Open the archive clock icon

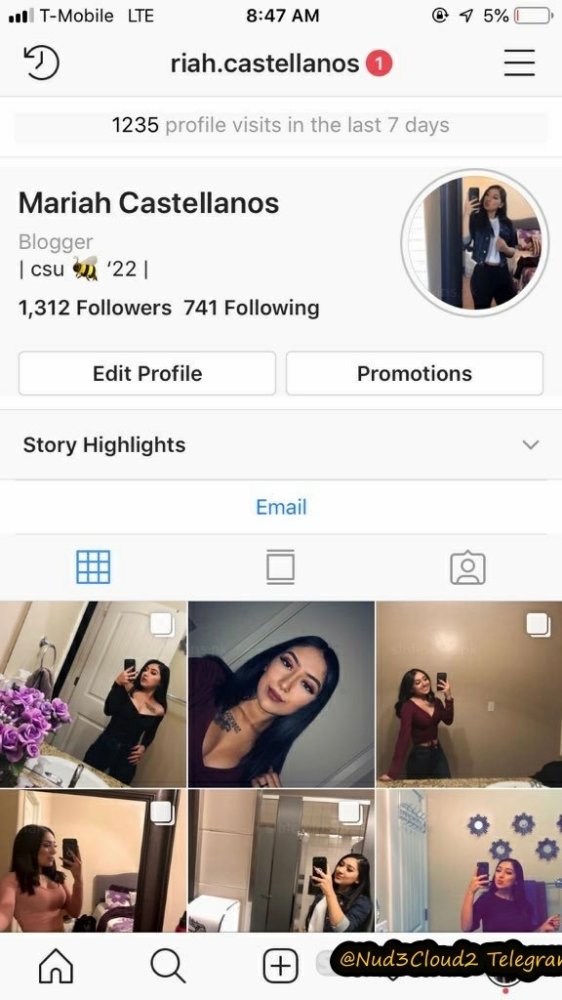pos(41,64)
